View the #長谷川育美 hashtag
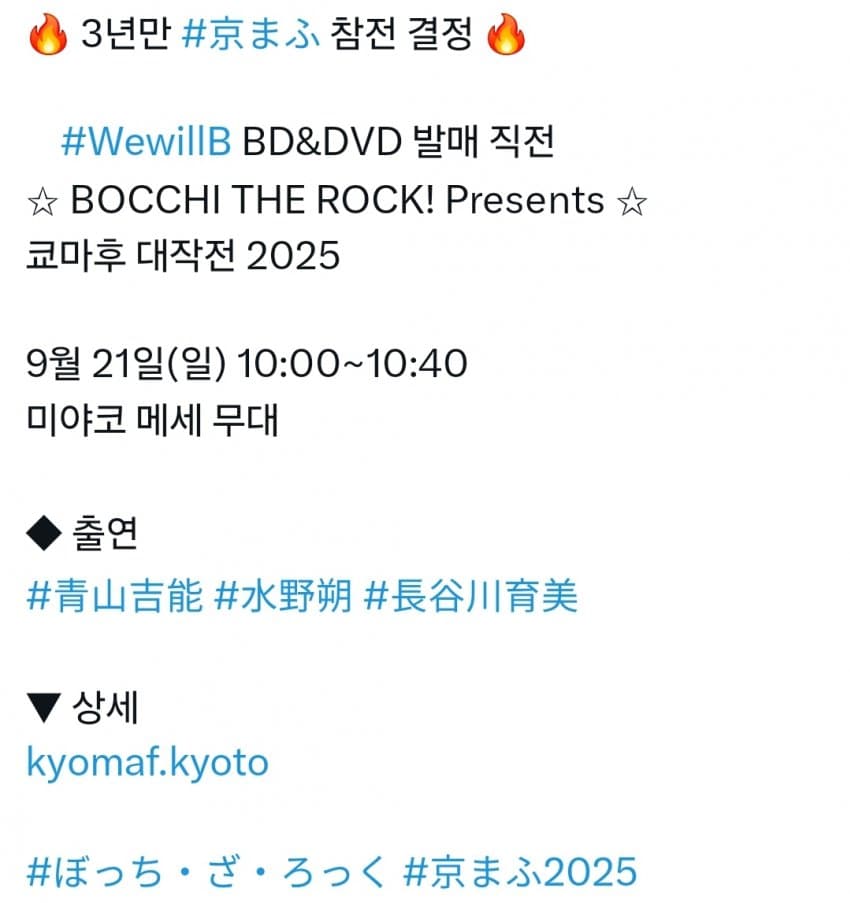 (x=470, y=598)
